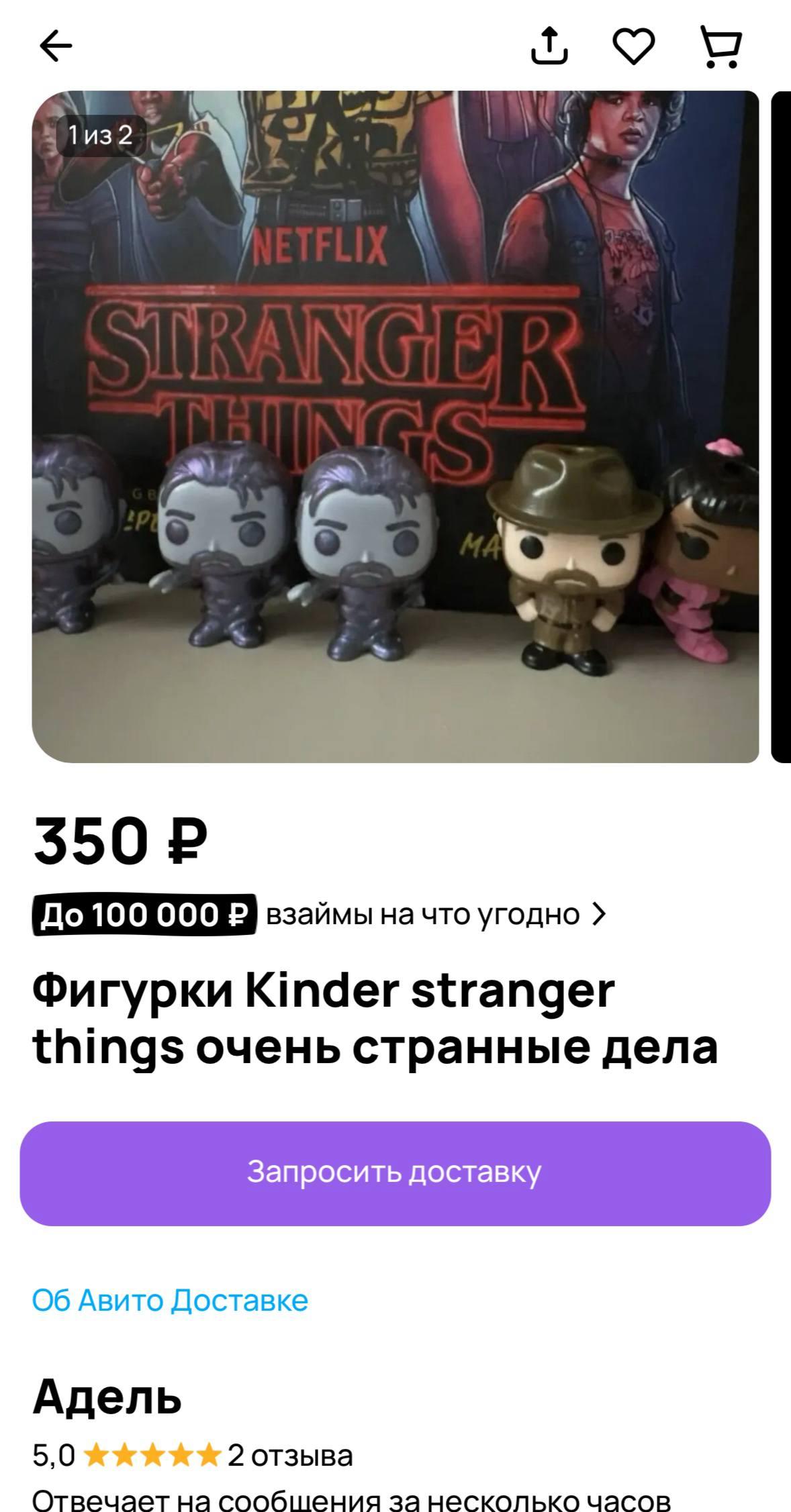Open the loans up to 100 000 ₽ offer
This screenshot has width=791, height=1512.
tap(320, 914)
